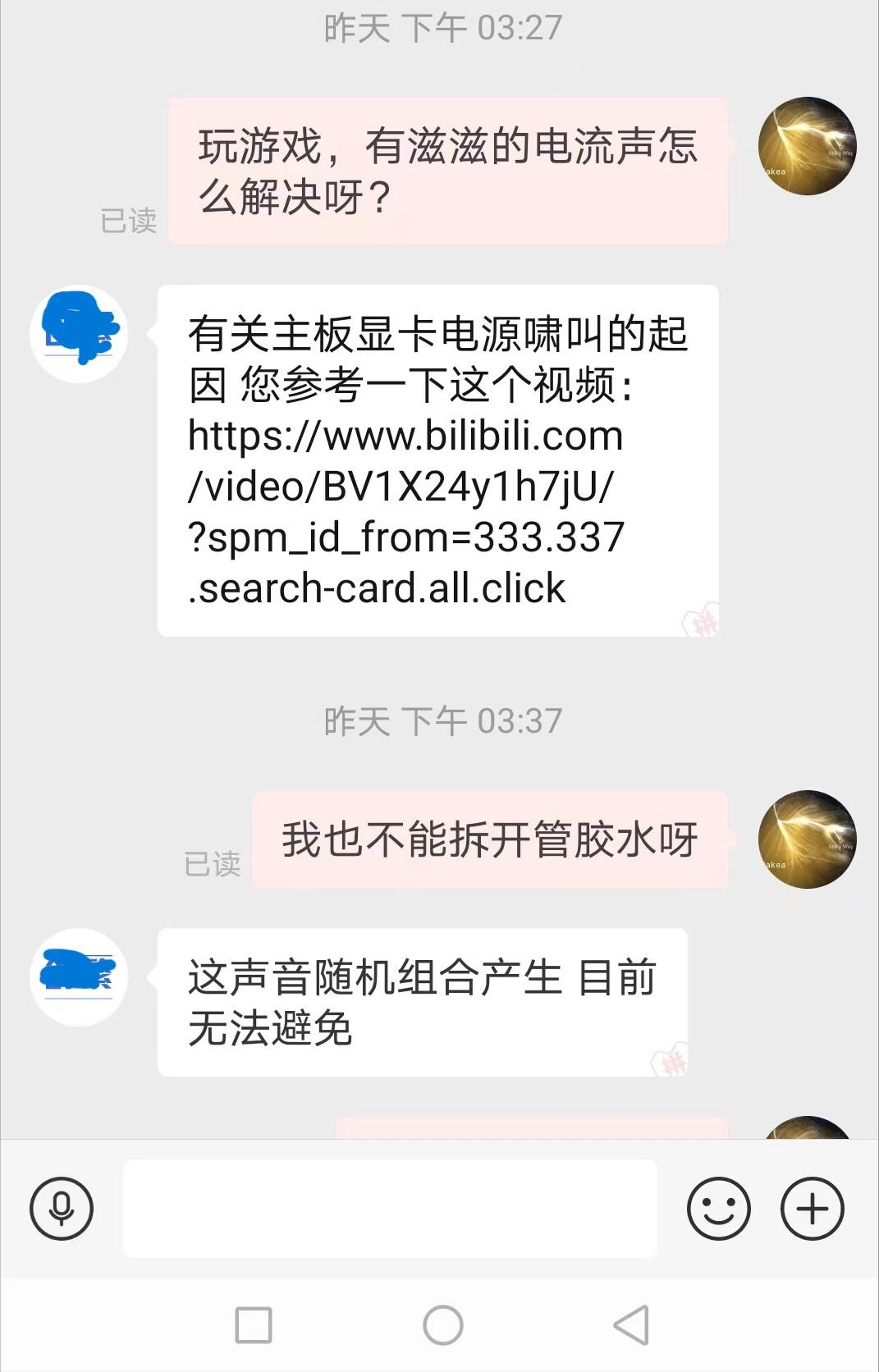Tap the '已读' read receipt label
879x1372 pixels.
click(x=129, y=220)
